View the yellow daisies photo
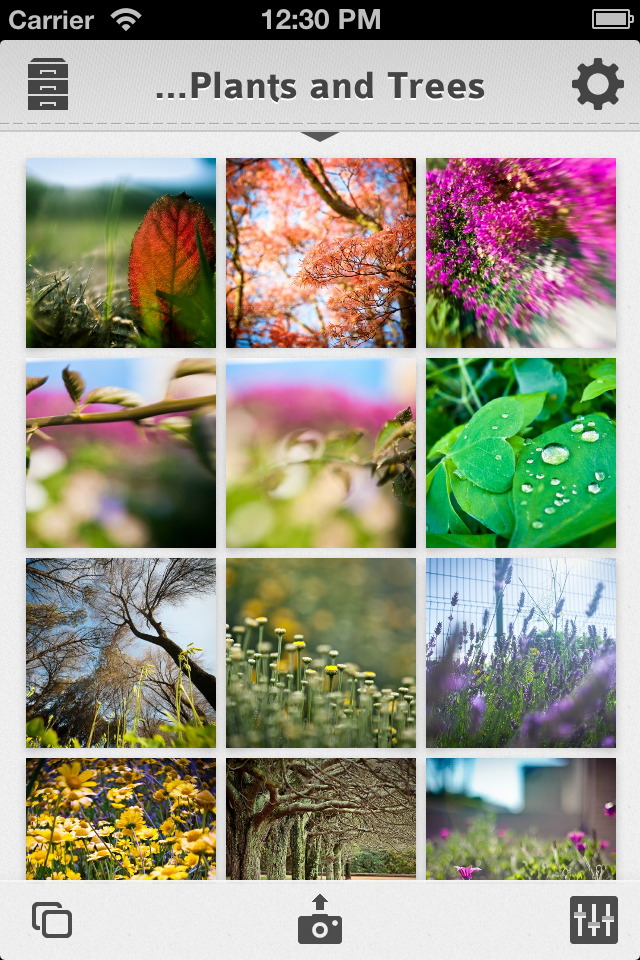The width and height of the screenshot is (640, 960). click(x=121, y=818)
